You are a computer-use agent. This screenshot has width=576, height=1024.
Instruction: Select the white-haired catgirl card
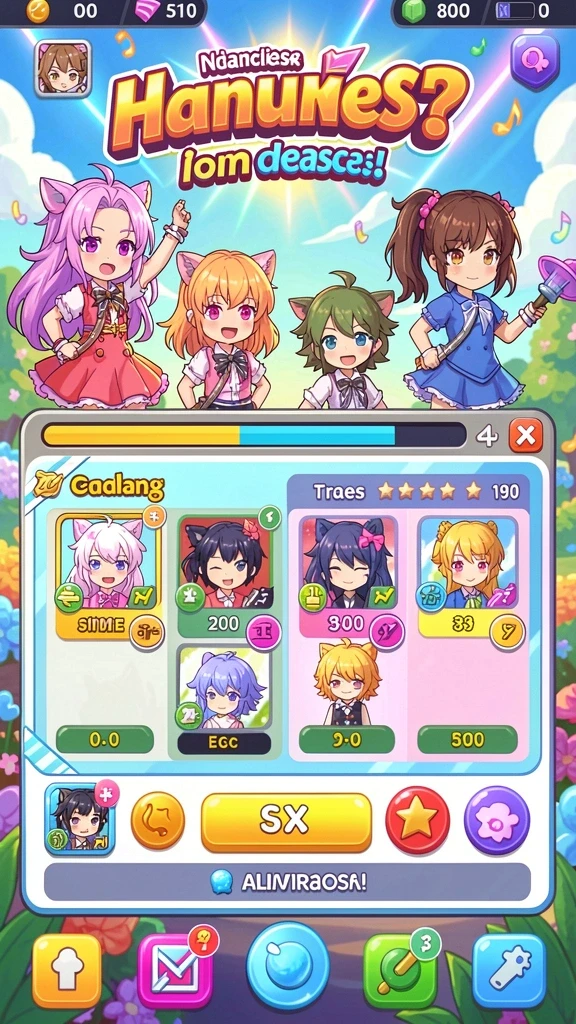coord(109,575)
